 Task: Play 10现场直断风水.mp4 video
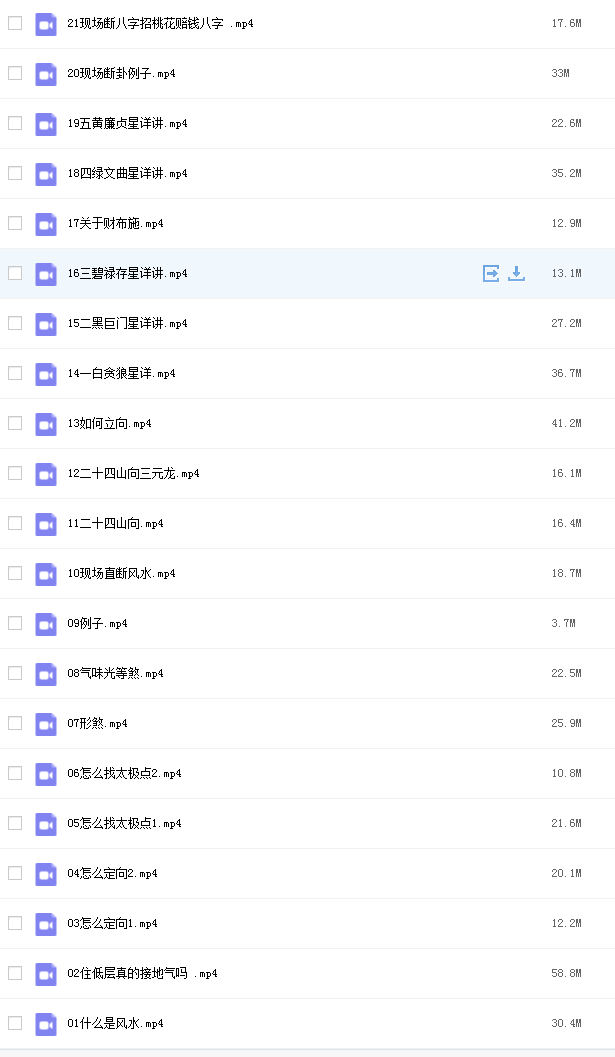[x=121, y=573]
